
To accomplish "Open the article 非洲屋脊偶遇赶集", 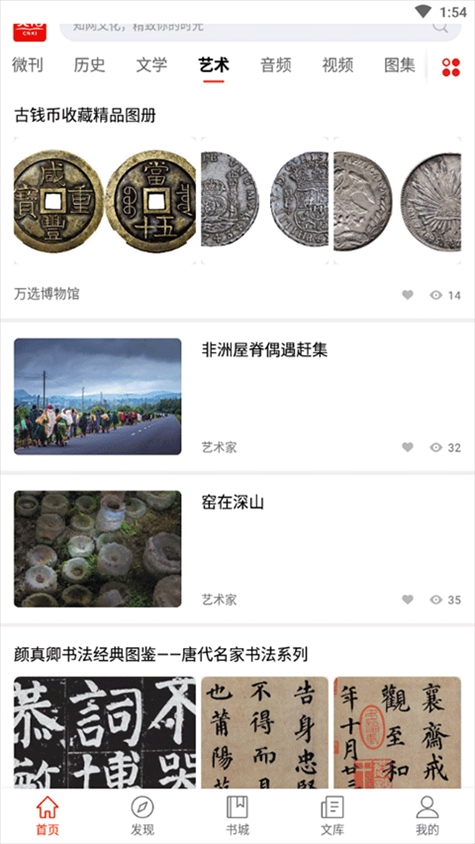I will click(264, 350).
